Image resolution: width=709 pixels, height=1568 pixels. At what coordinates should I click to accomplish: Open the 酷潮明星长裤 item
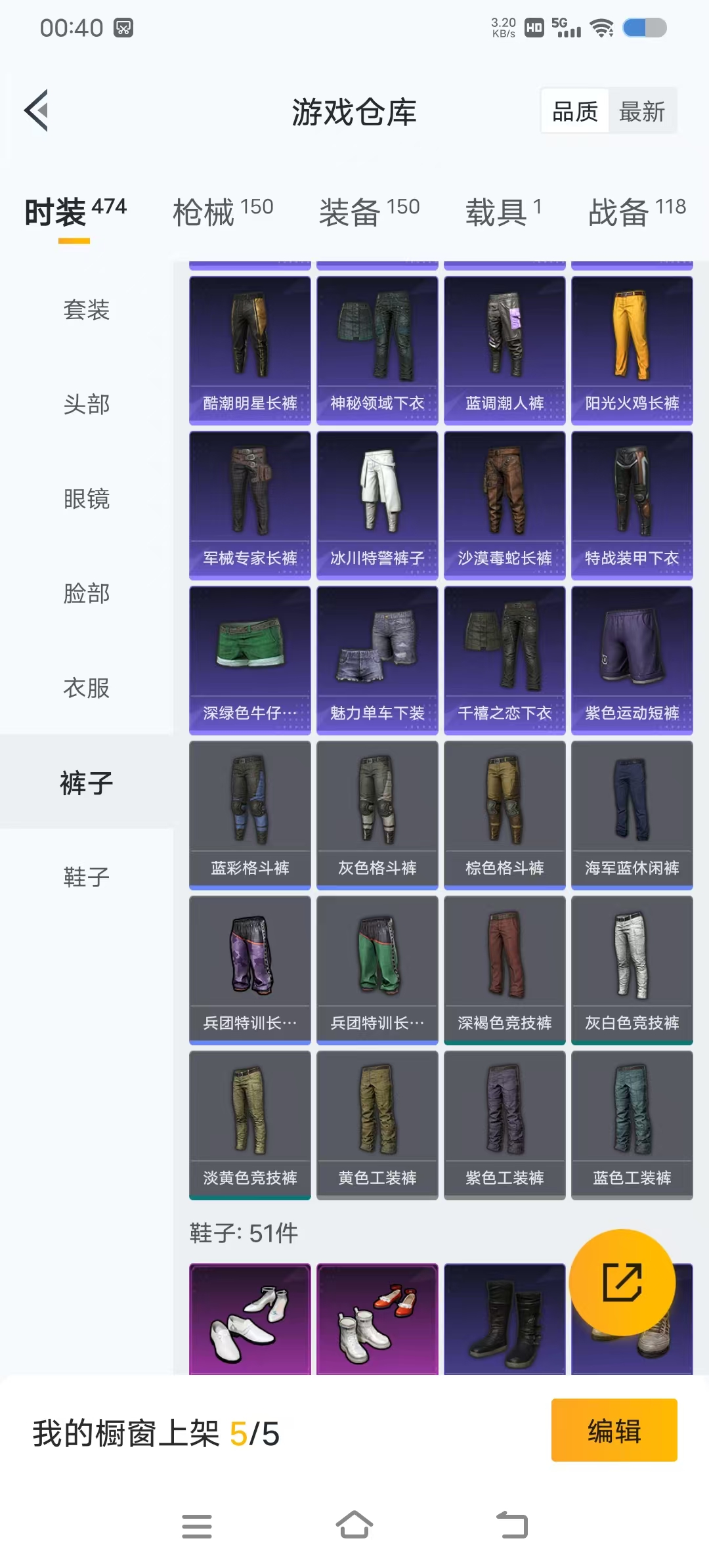249,350
